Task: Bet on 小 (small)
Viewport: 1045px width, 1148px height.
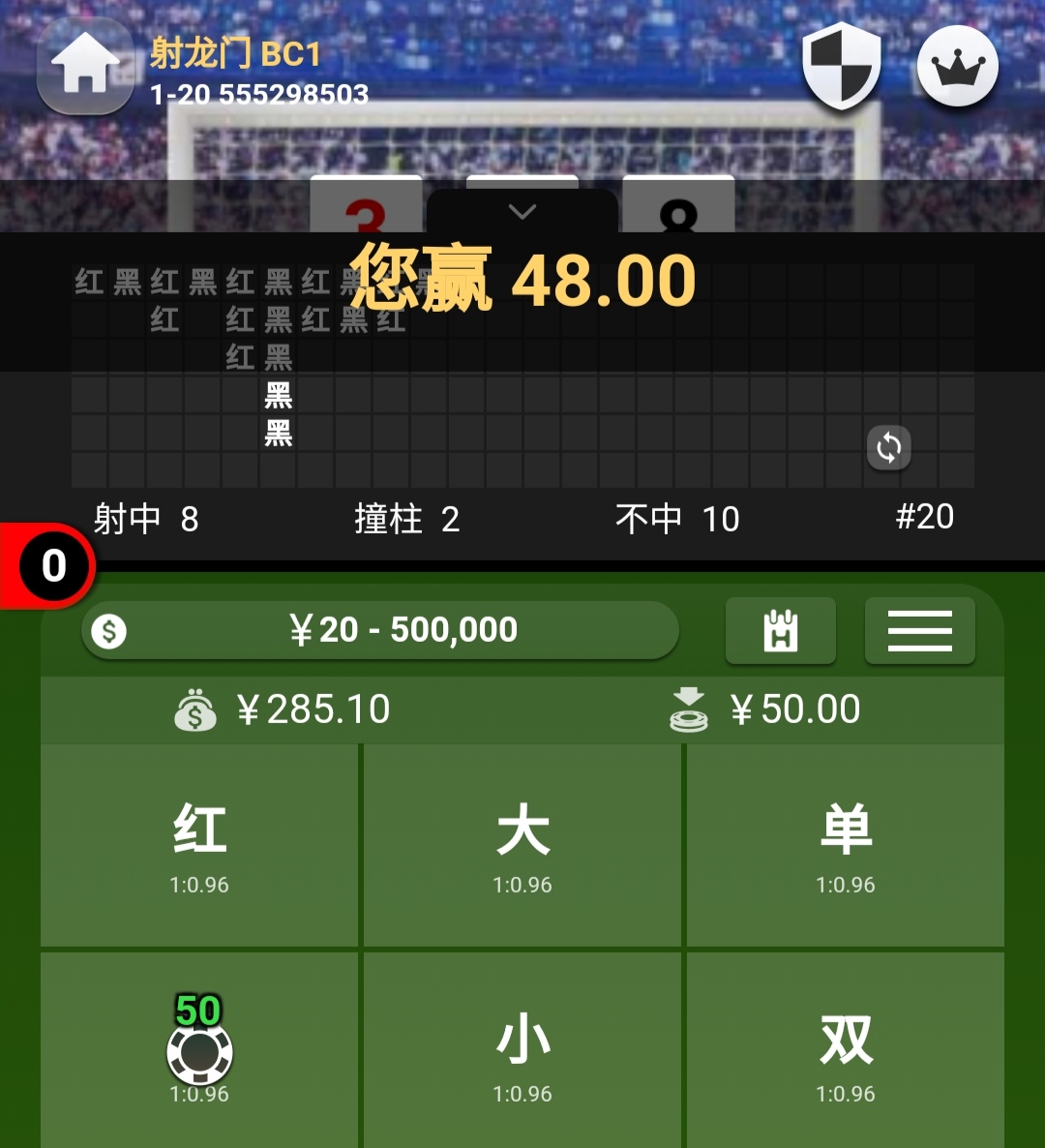Action: coord(522,1050)
